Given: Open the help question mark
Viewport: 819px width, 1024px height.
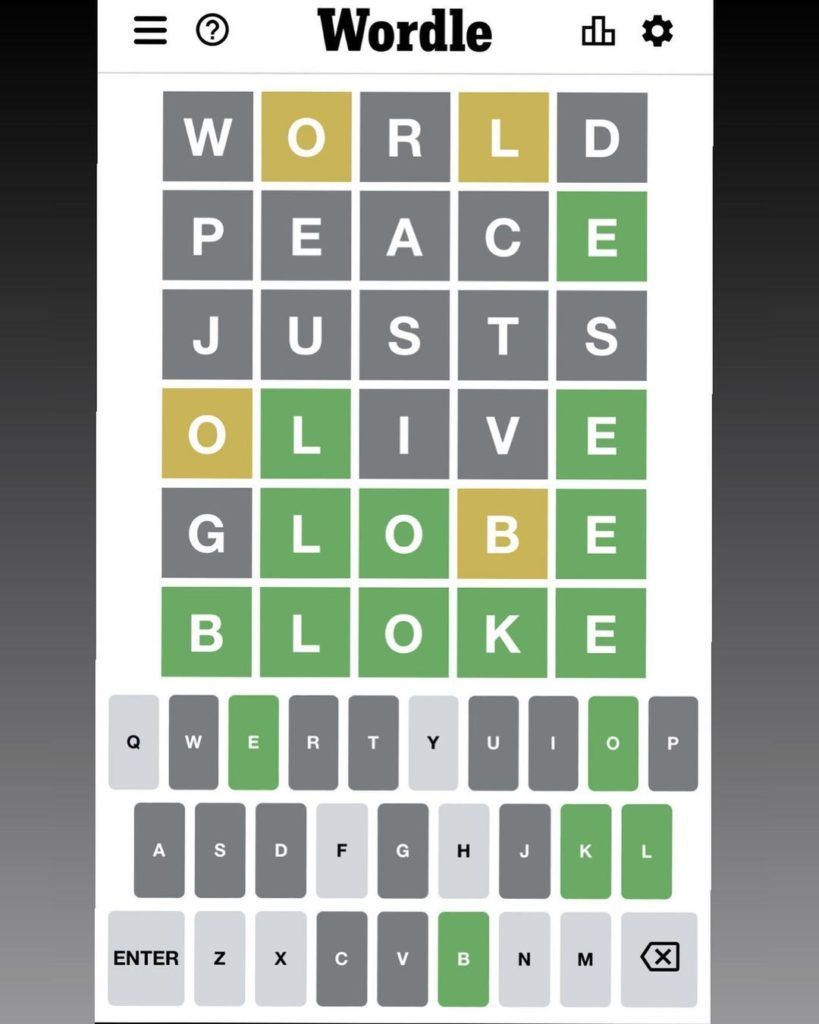Looking at the screenshot, I should coord(212,30).
